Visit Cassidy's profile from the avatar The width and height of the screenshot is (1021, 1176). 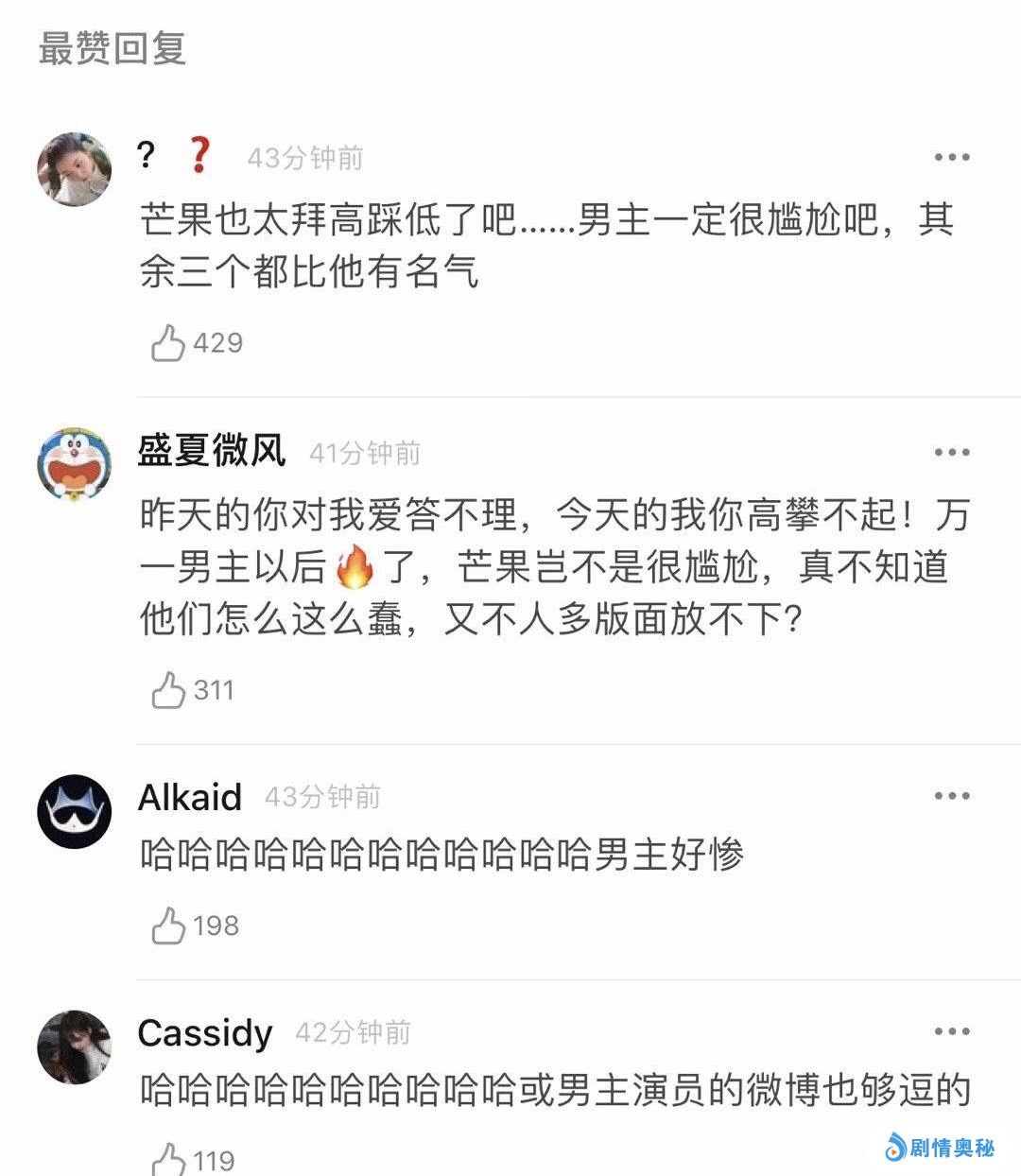pyautogui.click(x=75, y=1046)
